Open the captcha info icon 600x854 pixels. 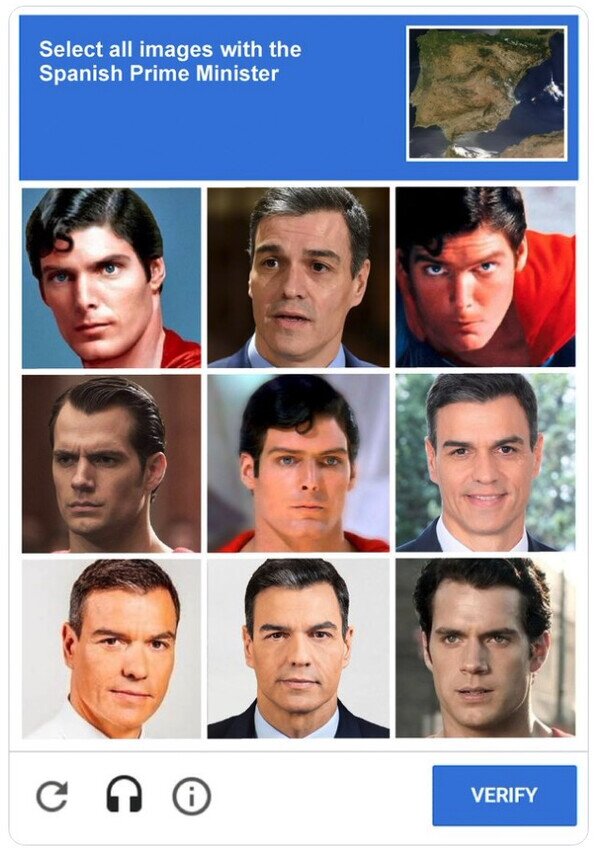192,796
